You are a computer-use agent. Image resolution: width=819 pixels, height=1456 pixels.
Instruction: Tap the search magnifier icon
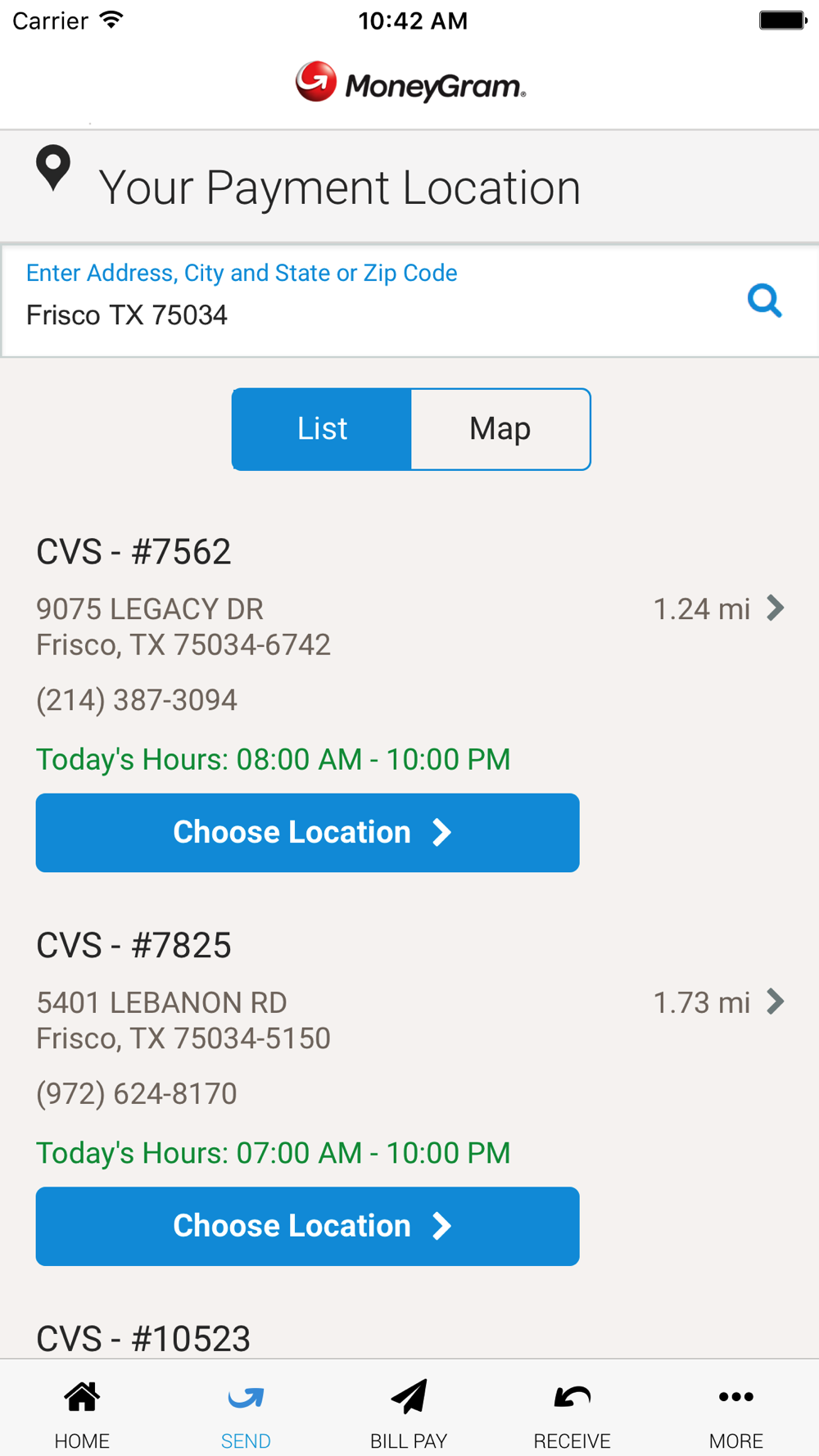[x=765, y=301]
